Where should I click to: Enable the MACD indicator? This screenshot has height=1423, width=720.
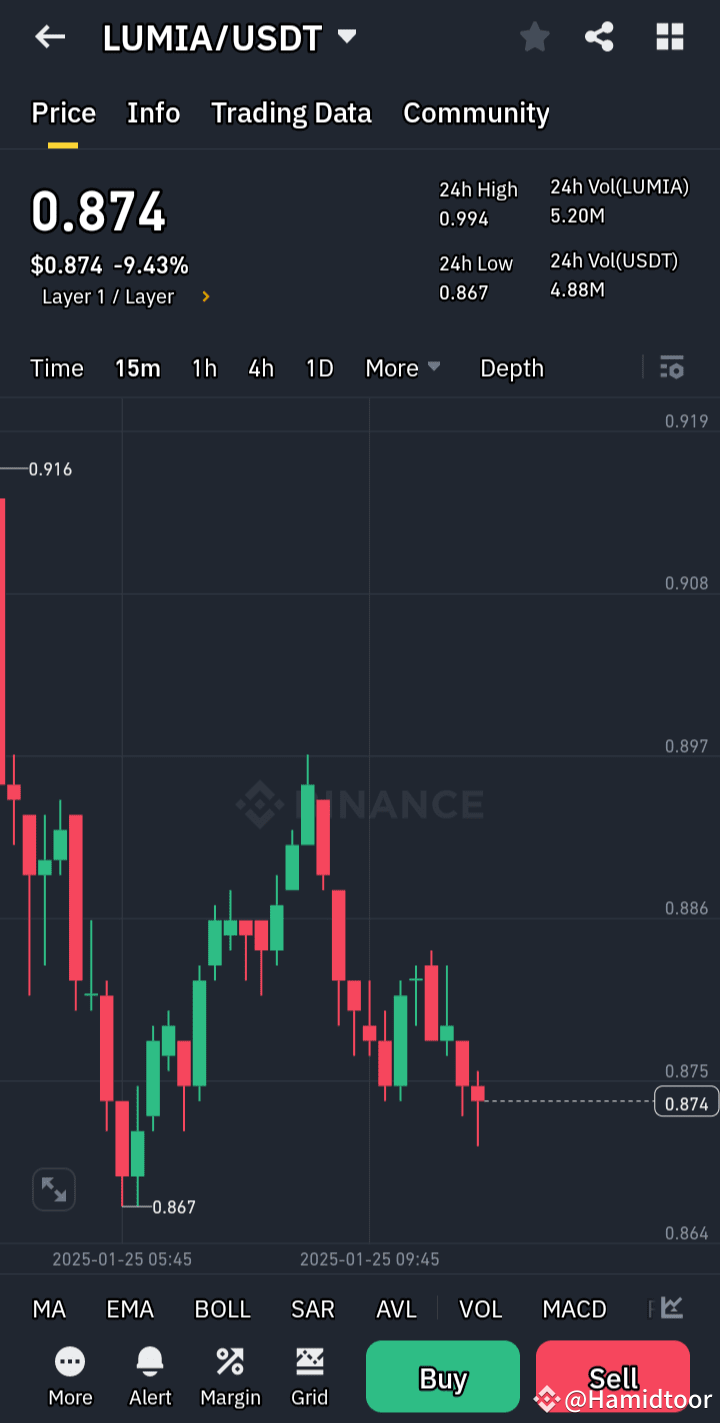point(574,1308)
